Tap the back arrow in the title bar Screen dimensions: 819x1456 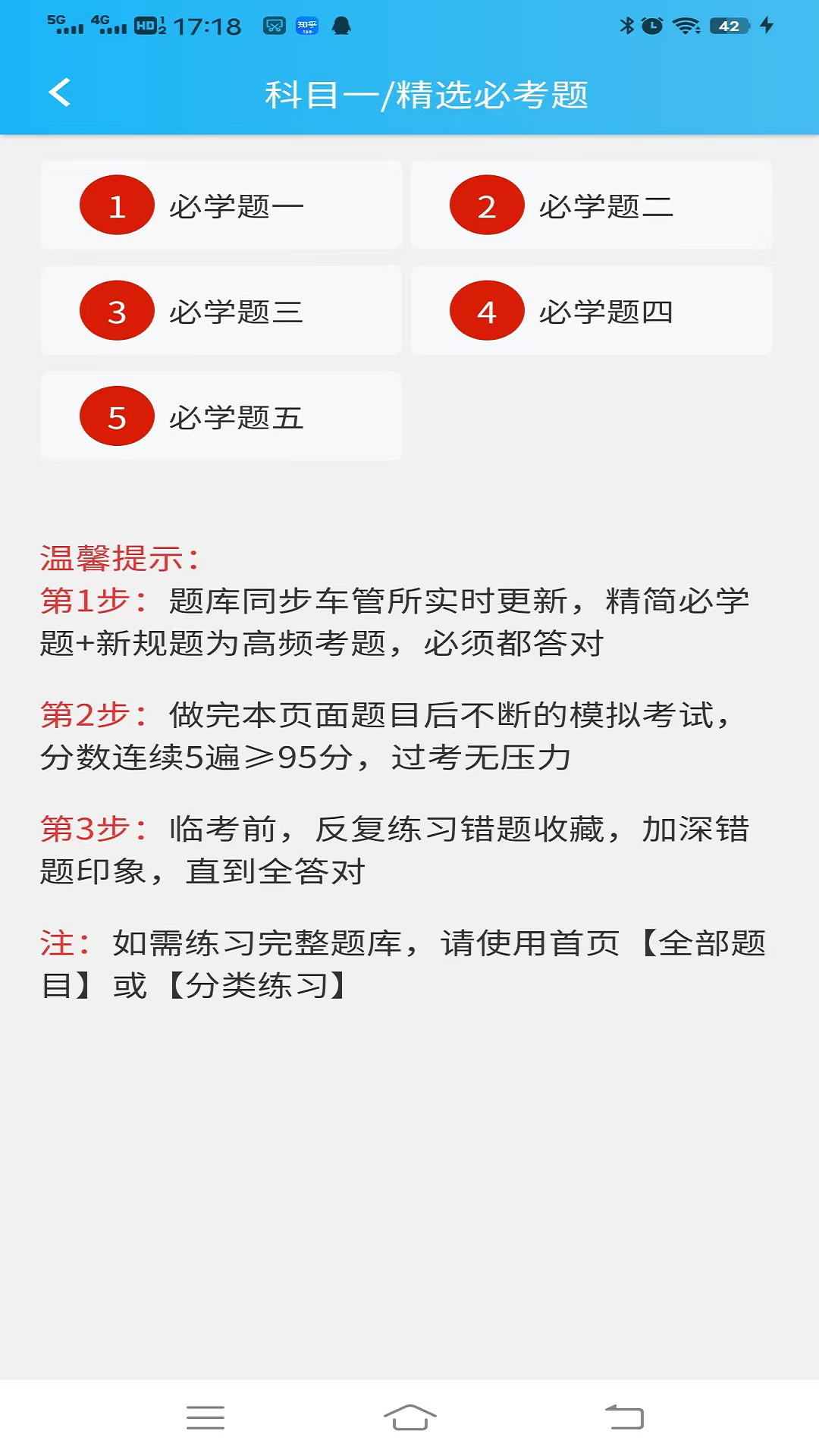click(x=59, y=93)
